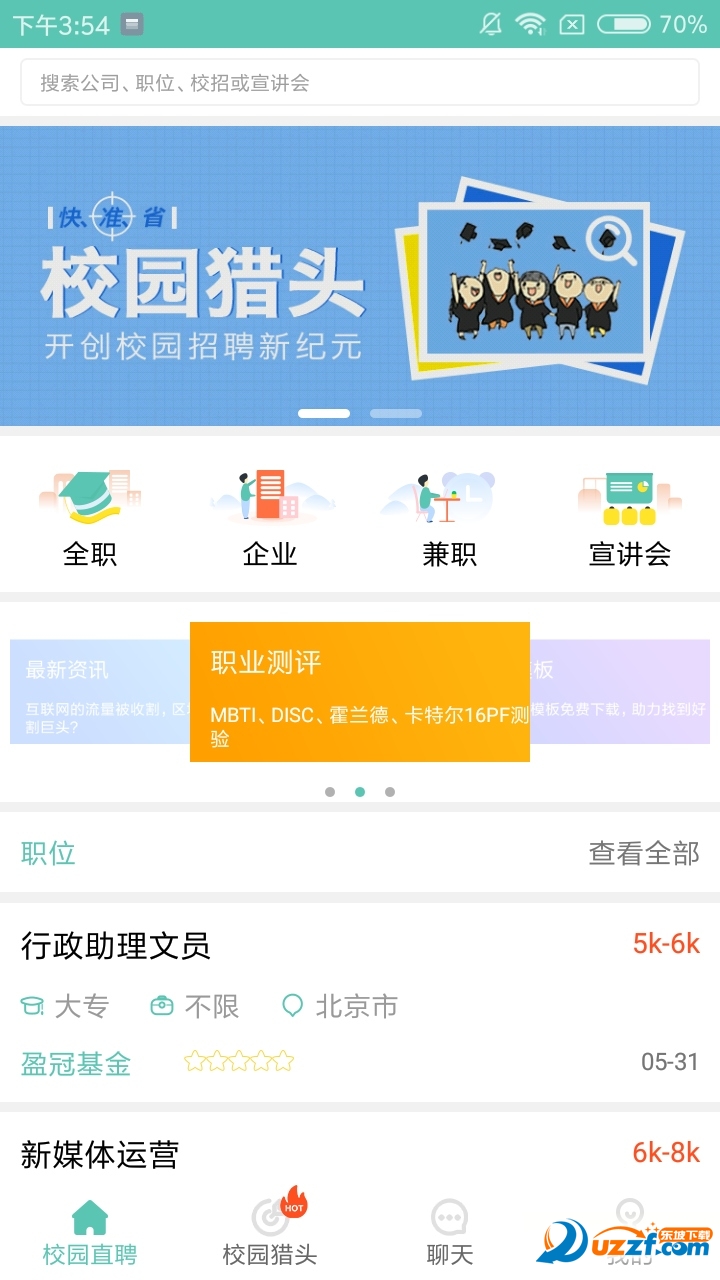Switch to the 校园直聘 tab
720x1280 pixels.
[90, 1230]
